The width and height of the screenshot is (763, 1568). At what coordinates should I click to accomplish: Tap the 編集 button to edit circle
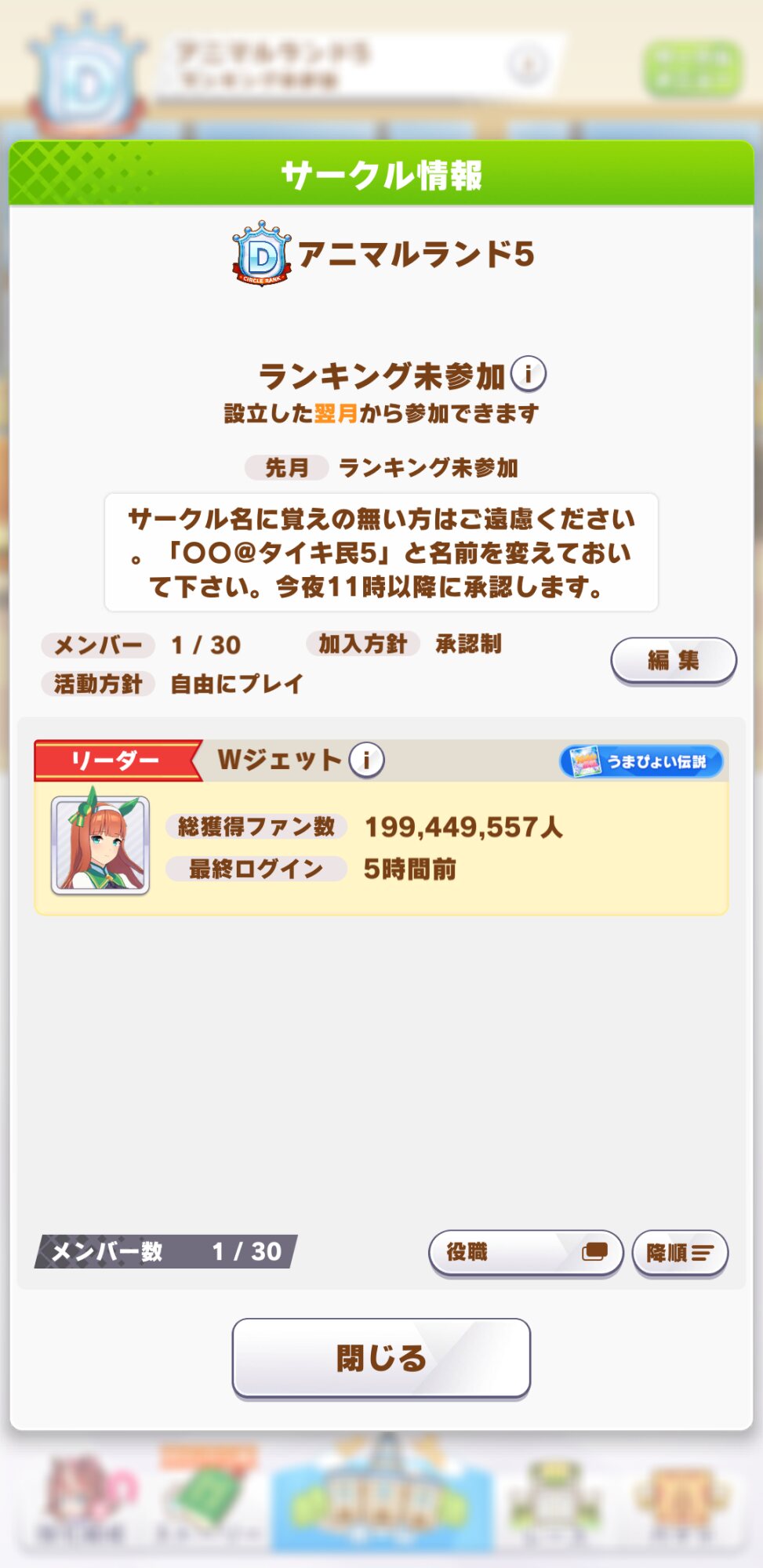pyautogui.click(x=673, y=660)
